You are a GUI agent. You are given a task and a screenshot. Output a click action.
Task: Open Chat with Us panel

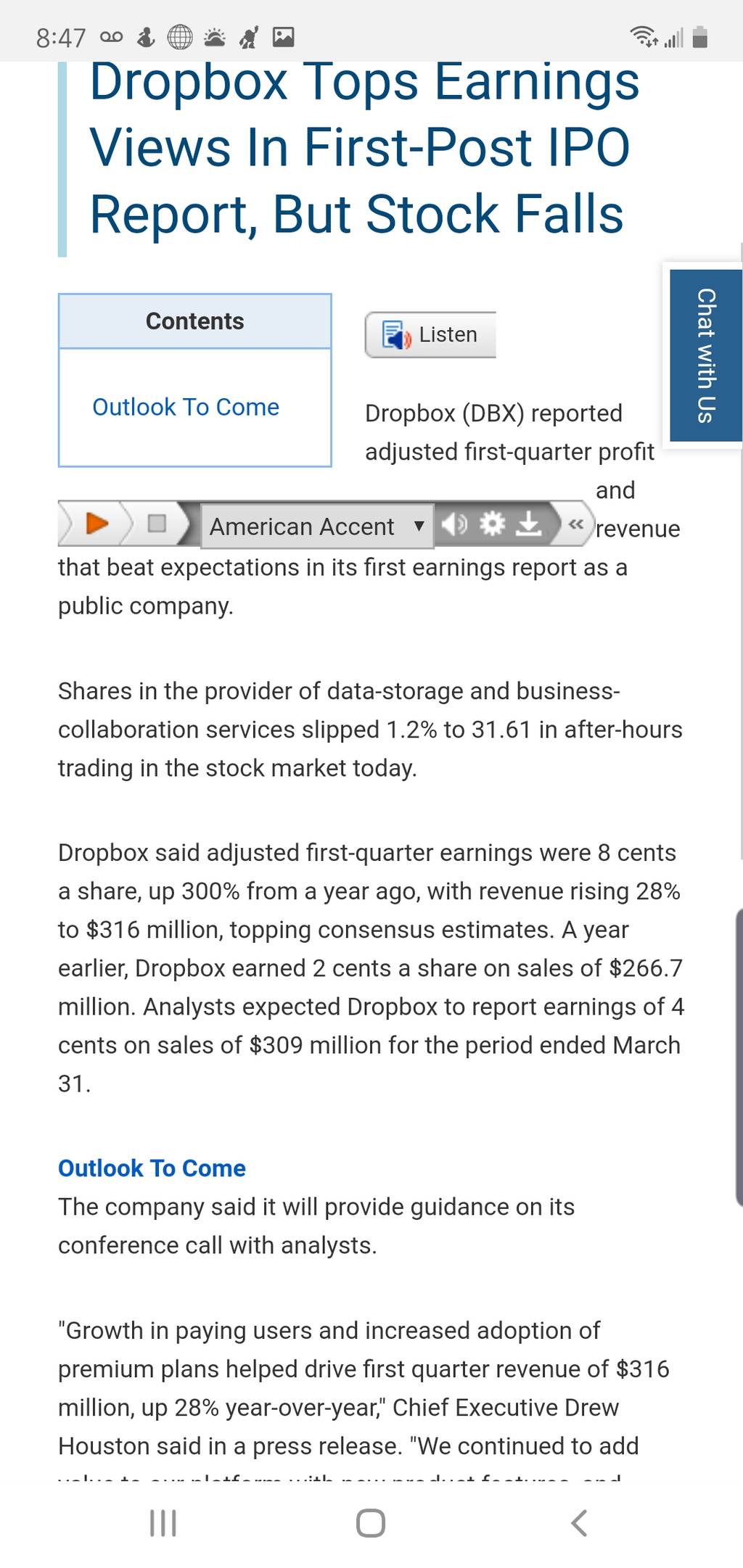click(706, 355)
